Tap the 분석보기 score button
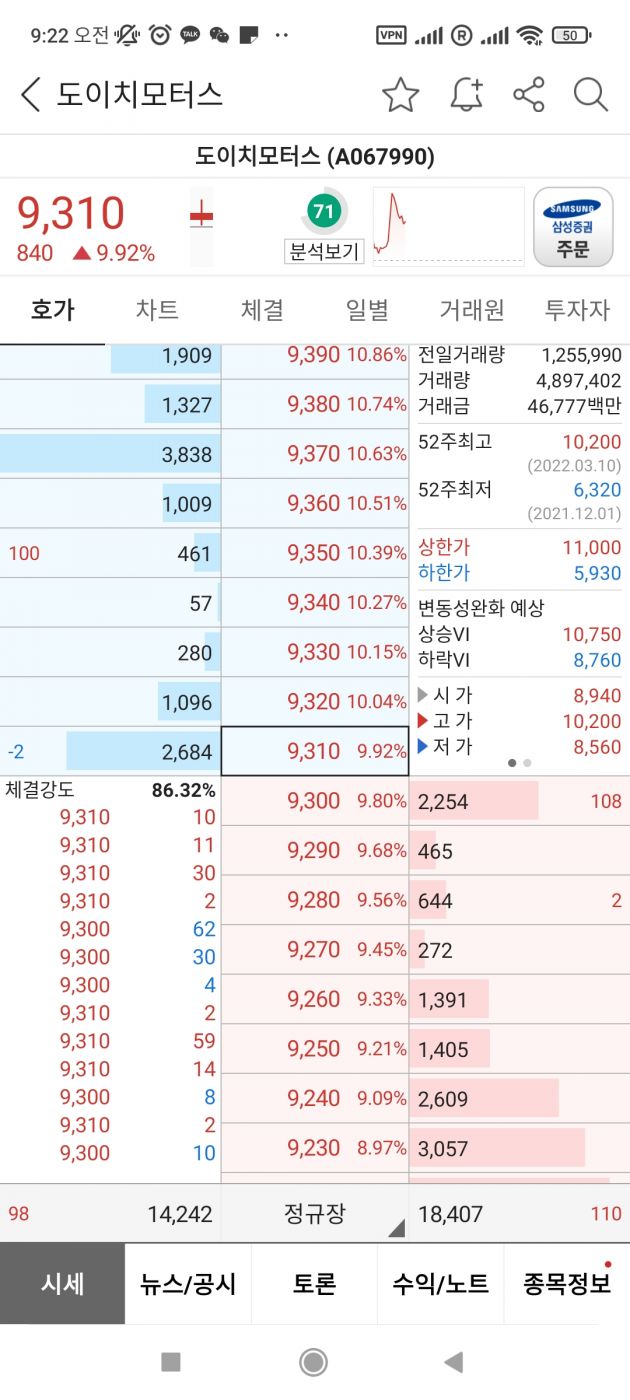The height and width of the screenshot is (1400, 630). coord(323,229)
